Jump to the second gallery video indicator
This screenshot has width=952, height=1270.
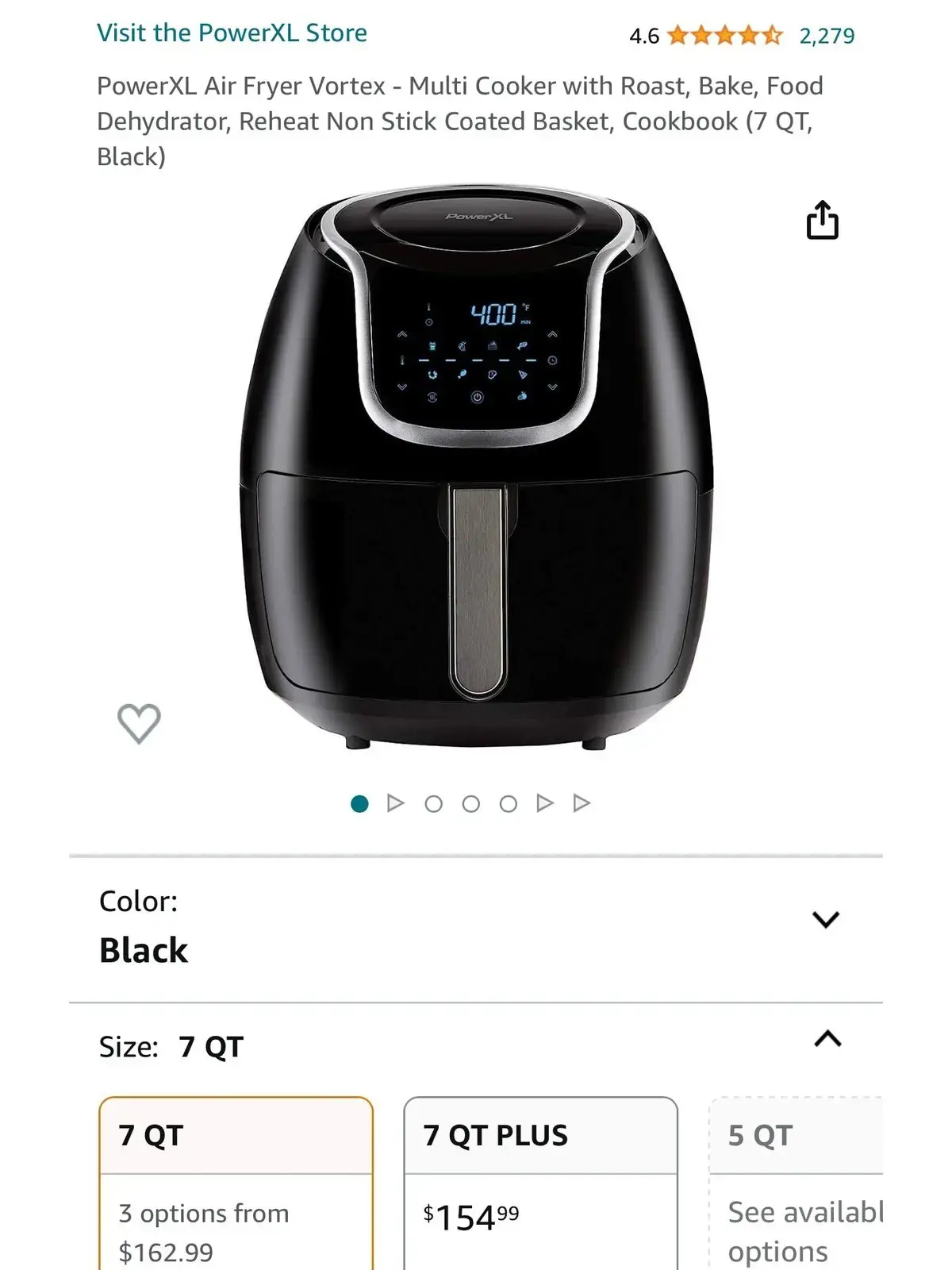click(545, 803)
